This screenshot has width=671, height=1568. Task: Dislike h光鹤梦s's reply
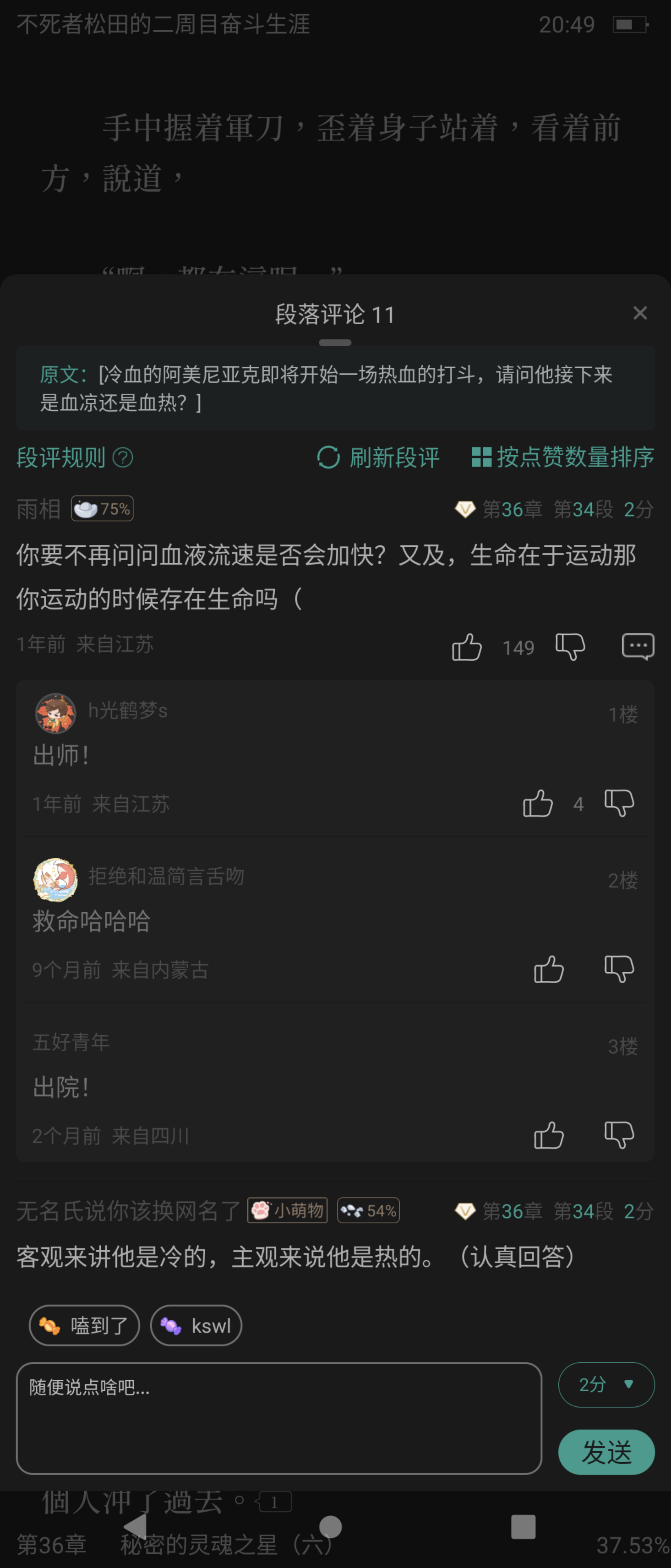coord(619,804)
